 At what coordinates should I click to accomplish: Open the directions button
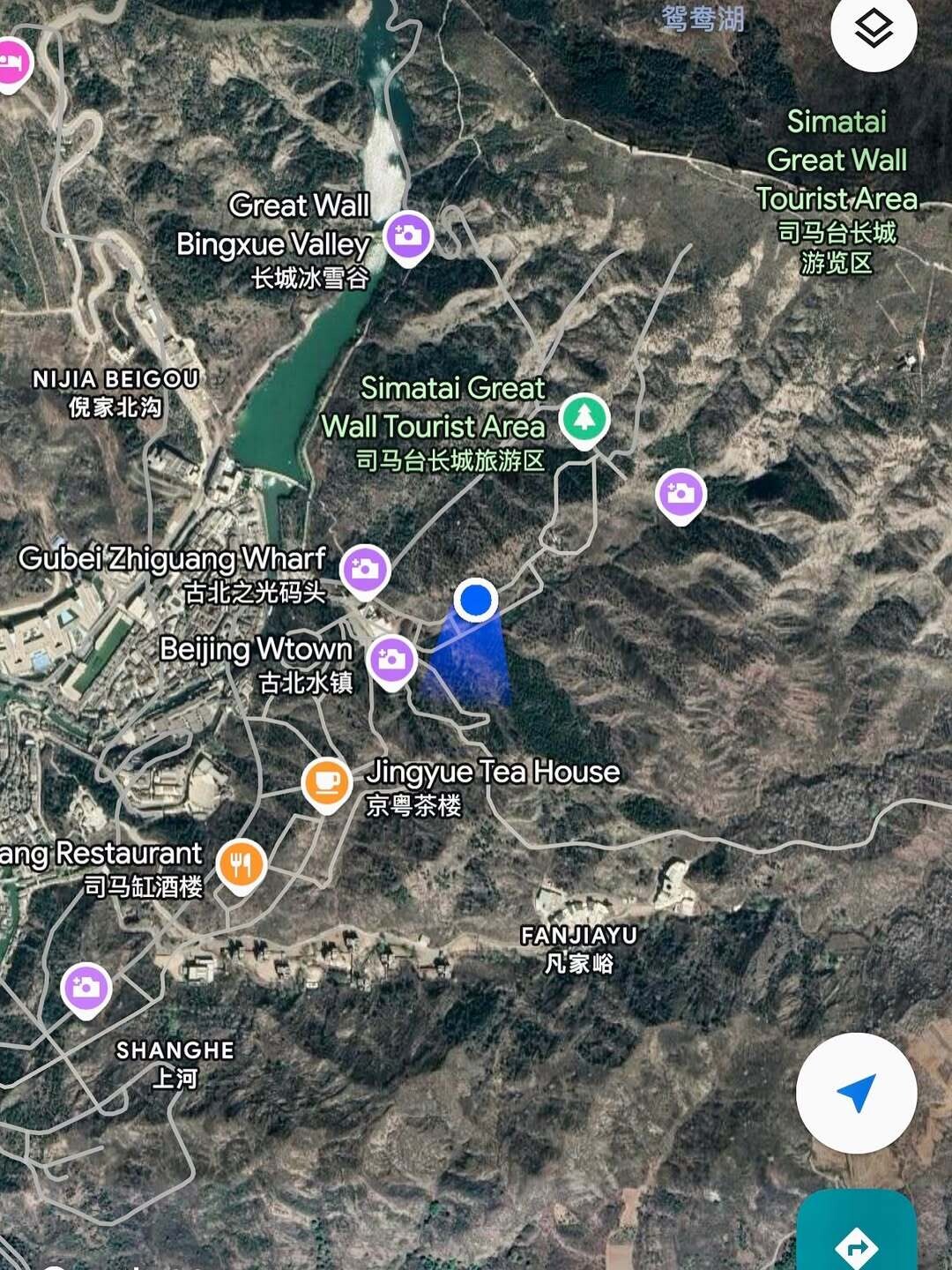click(856, 1245)
